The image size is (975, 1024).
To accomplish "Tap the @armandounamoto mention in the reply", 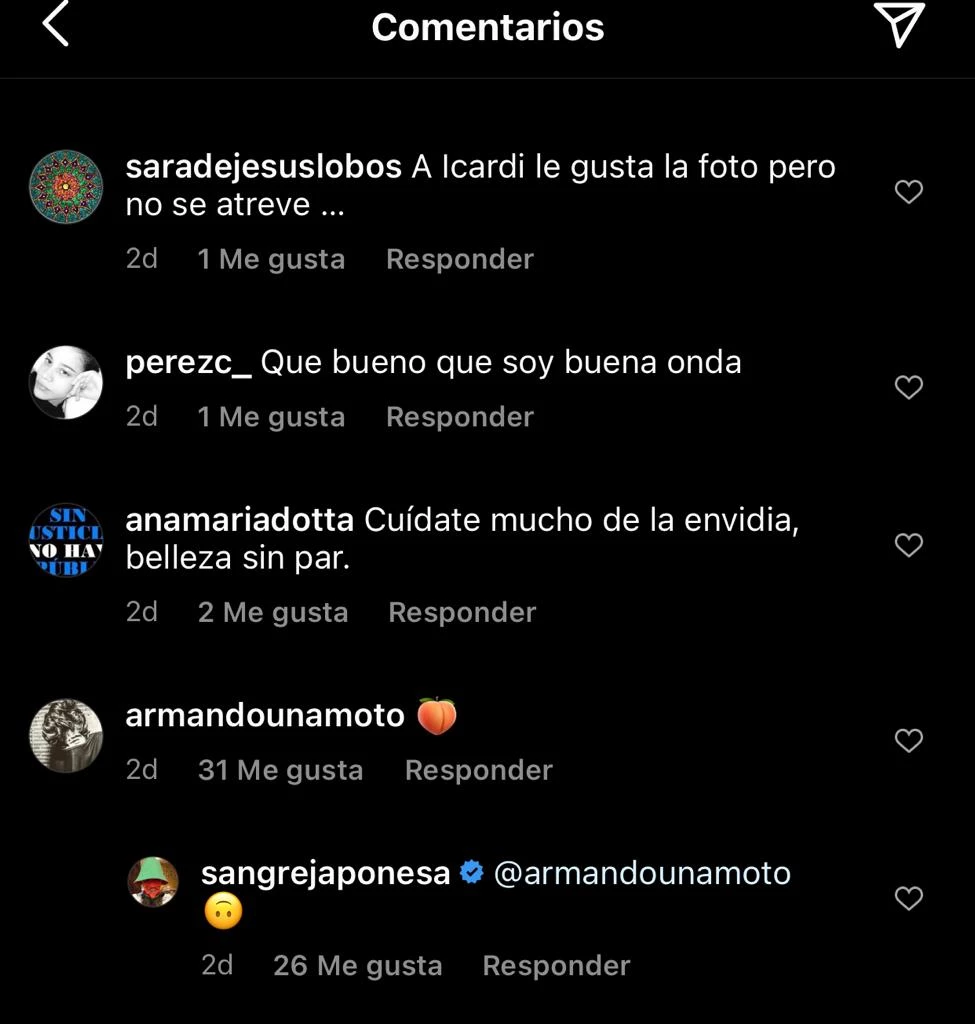I will point(642,873).
